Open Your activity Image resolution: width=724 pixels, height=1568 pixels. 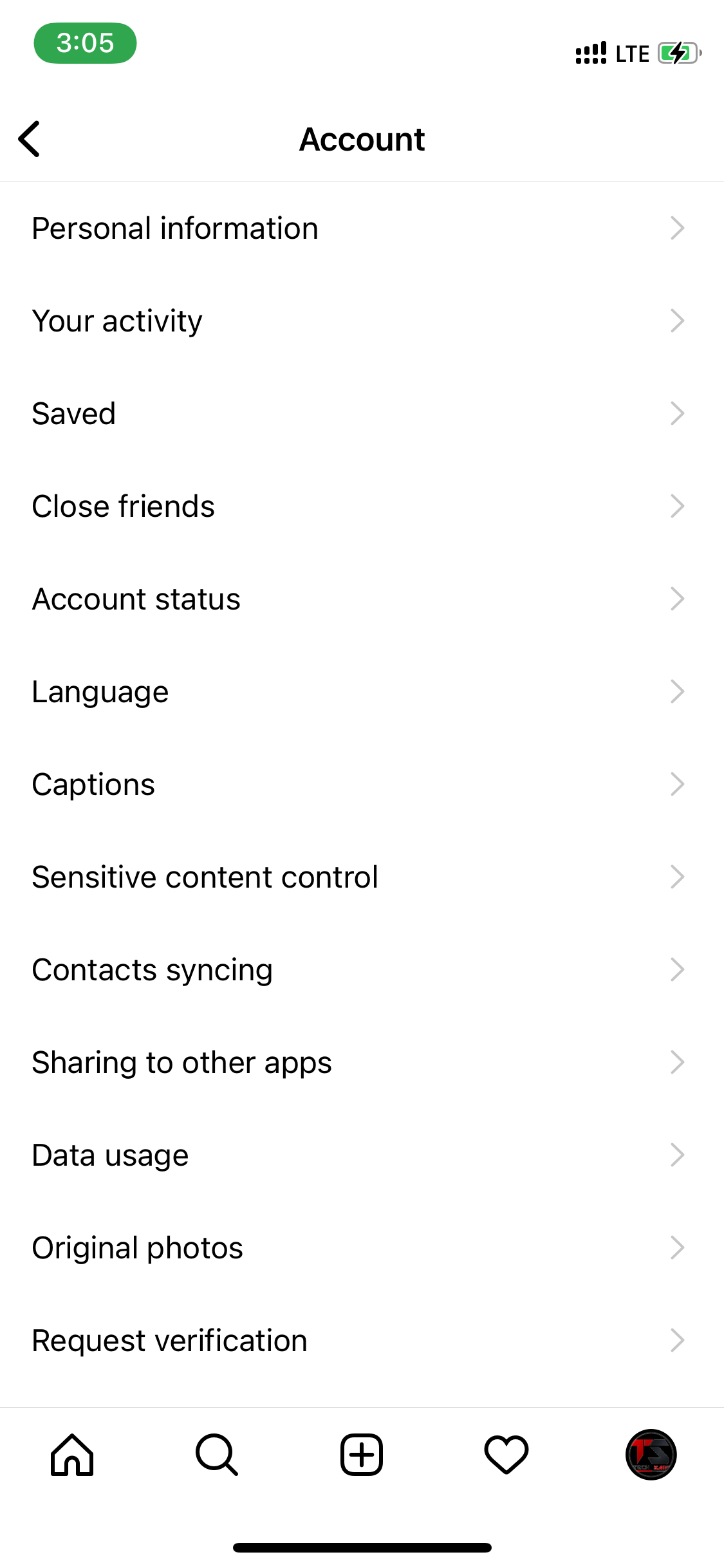(362, 321)
